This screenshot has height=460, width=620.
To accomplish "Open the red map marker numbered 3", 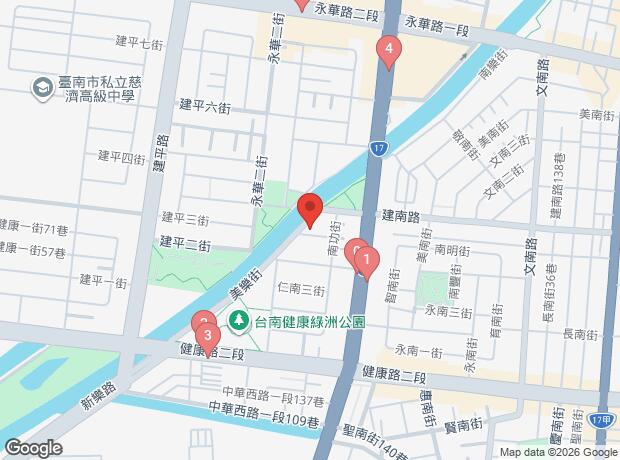I will tap(206, 334).
